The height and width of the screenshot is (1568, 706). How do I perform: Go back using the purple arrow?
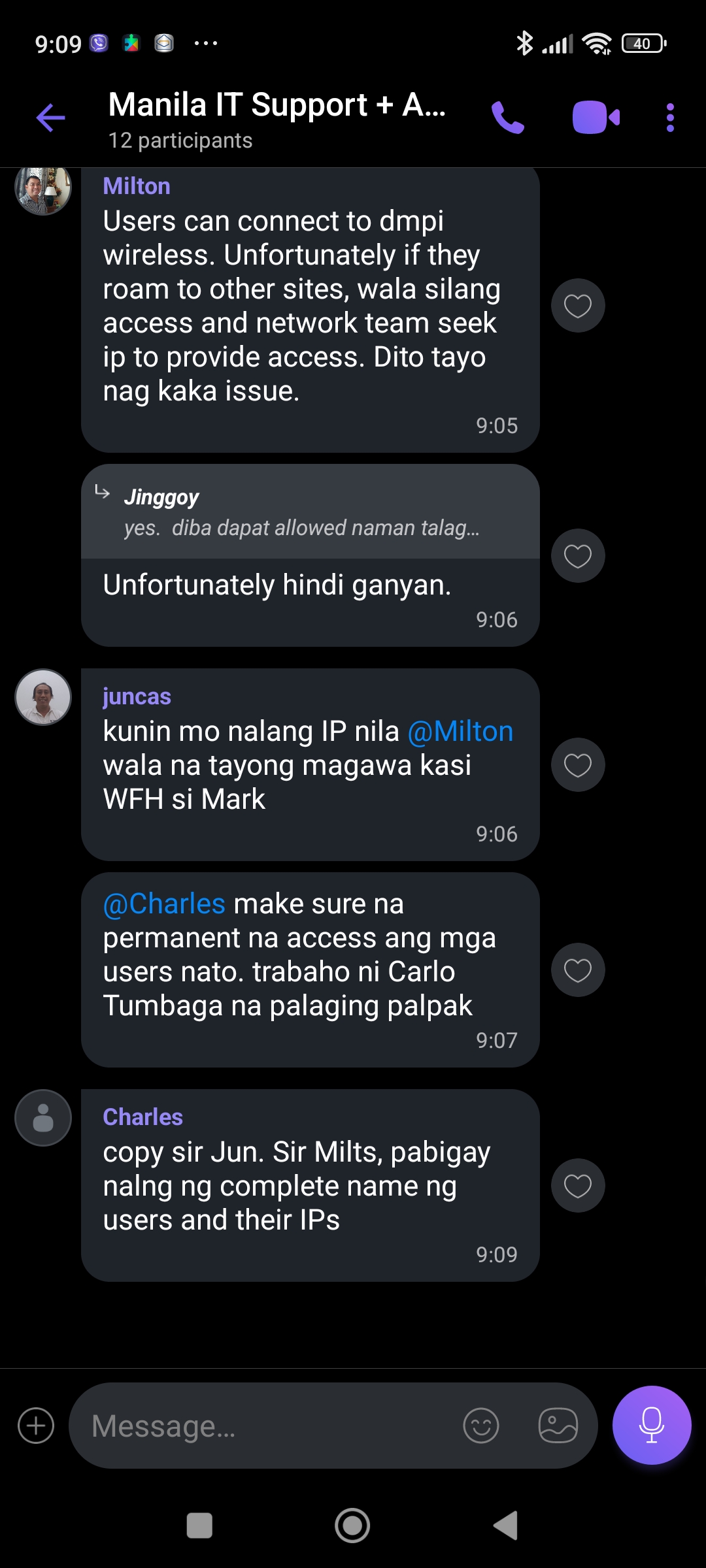coord(51,118)
